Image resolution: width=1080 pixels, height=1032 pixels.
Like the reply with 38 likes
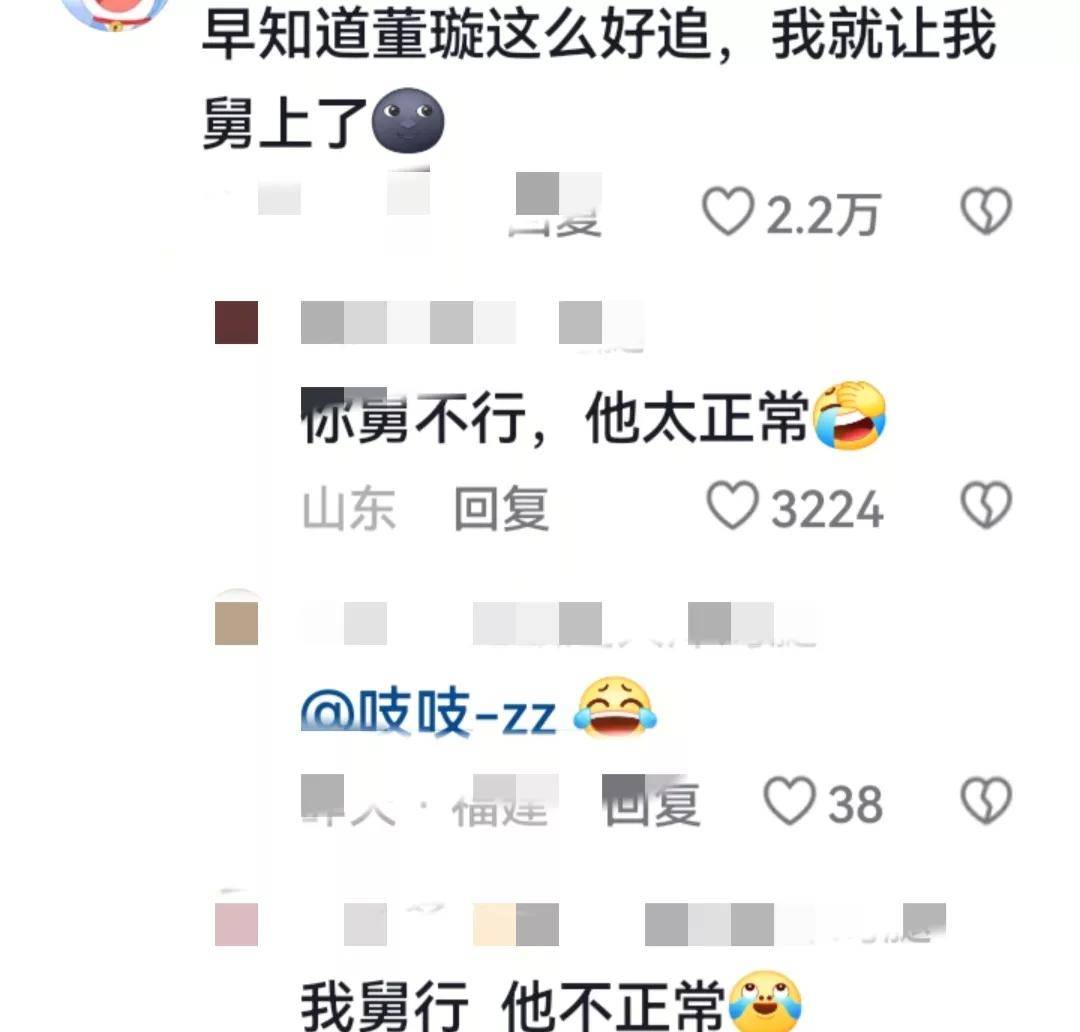[x=790, y=802]
